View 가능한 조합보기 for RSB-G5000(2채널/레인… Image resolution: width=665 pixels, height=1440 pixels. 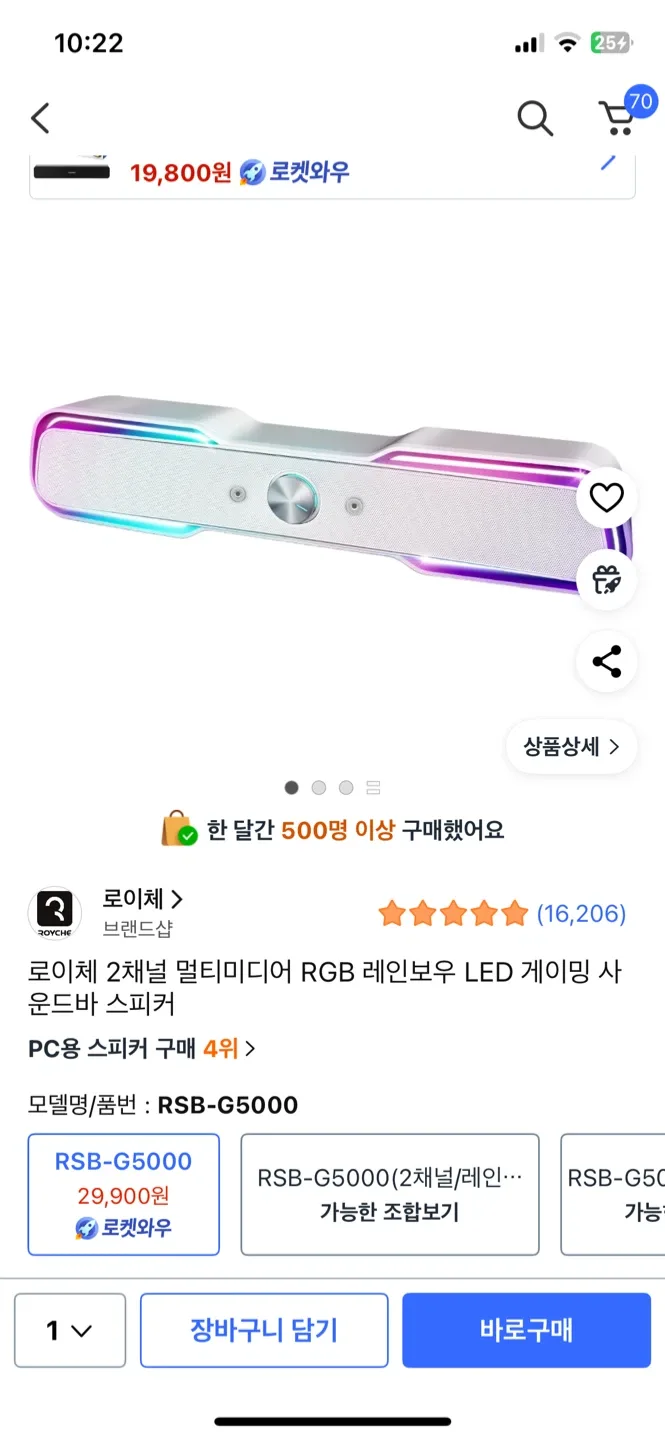click(389, 1194)
